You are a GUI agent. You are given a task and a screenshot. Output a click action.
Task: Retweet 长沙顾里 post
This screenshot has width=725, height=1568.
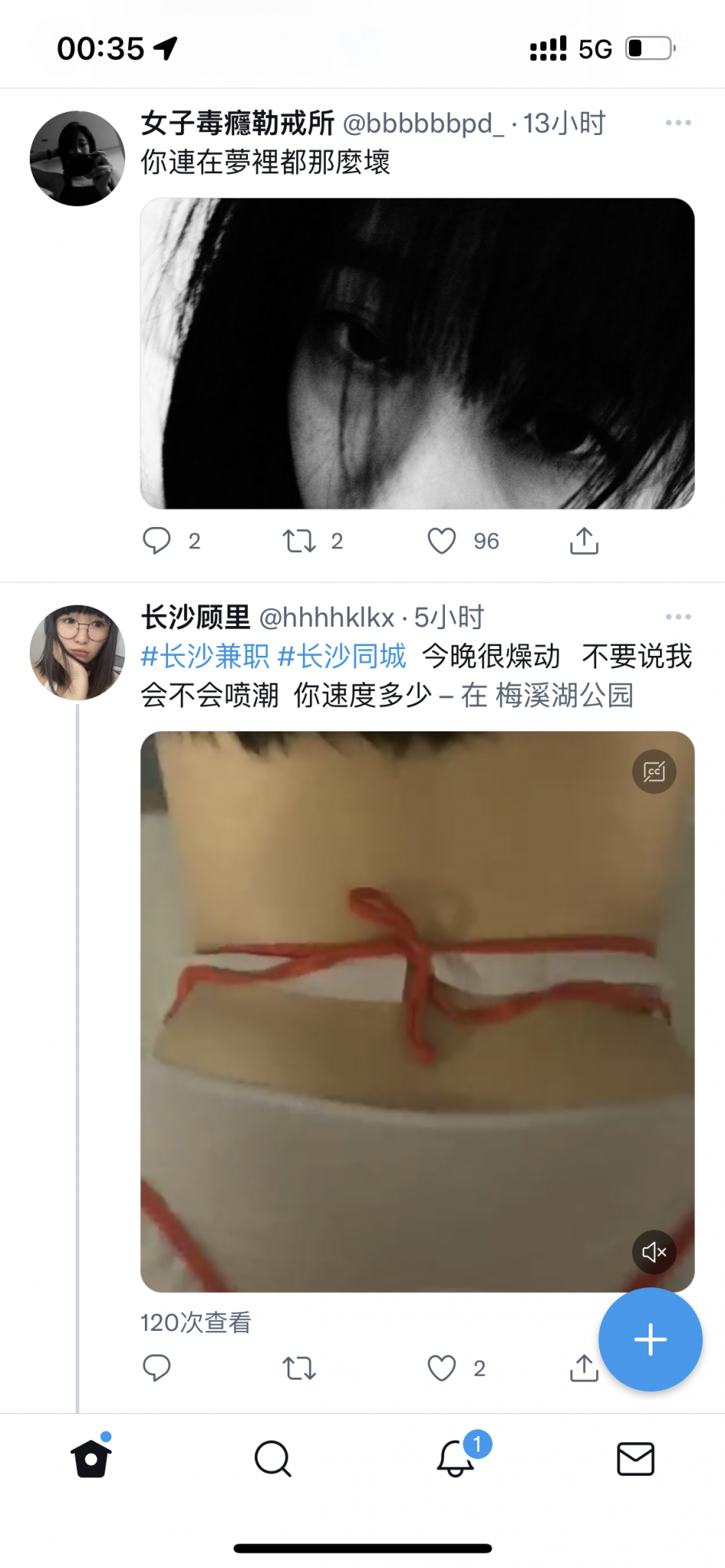point(299,1368)
